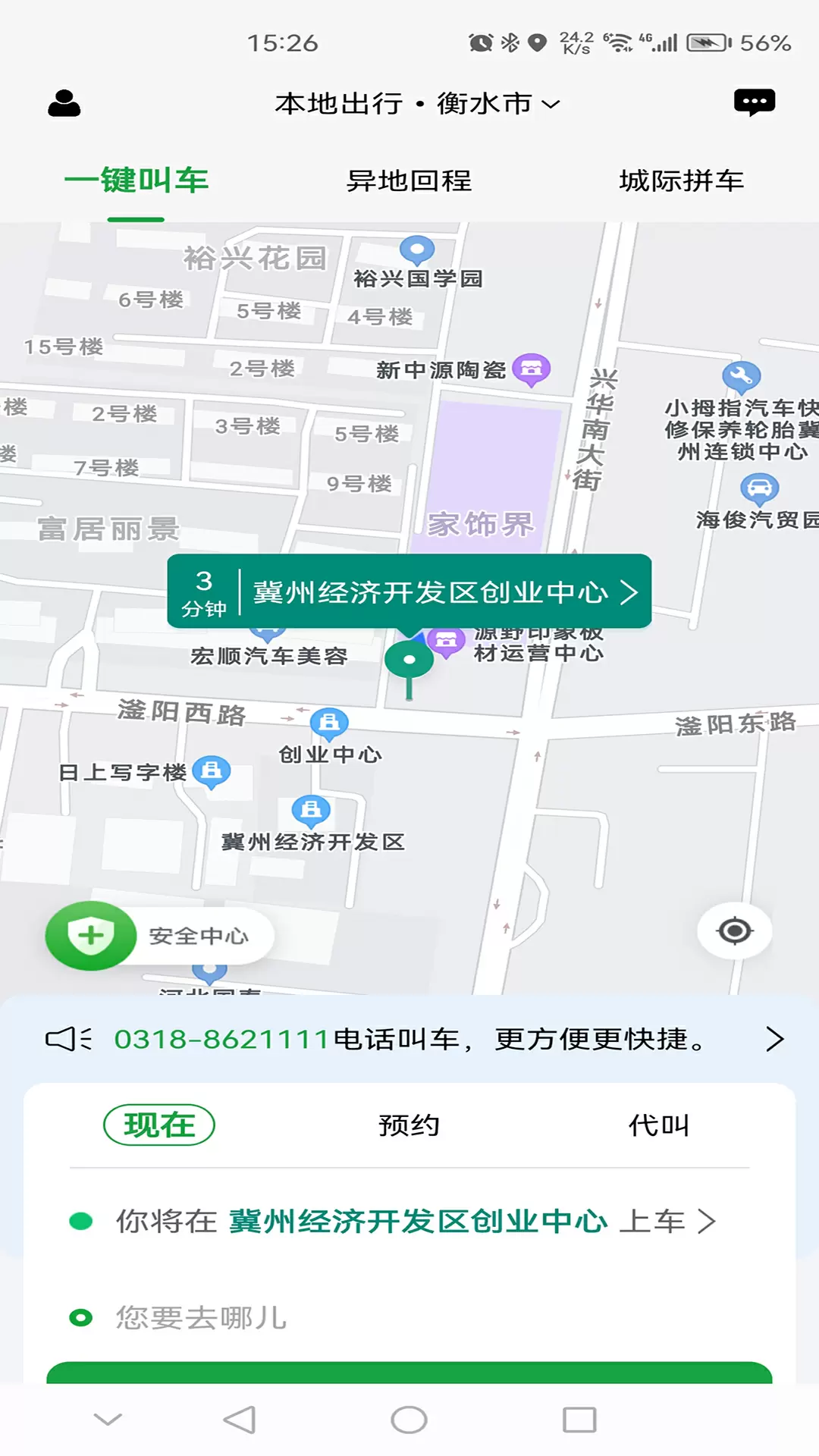
Task: Switch to 预约 scheduled ride
Action: pos(409,1125)
